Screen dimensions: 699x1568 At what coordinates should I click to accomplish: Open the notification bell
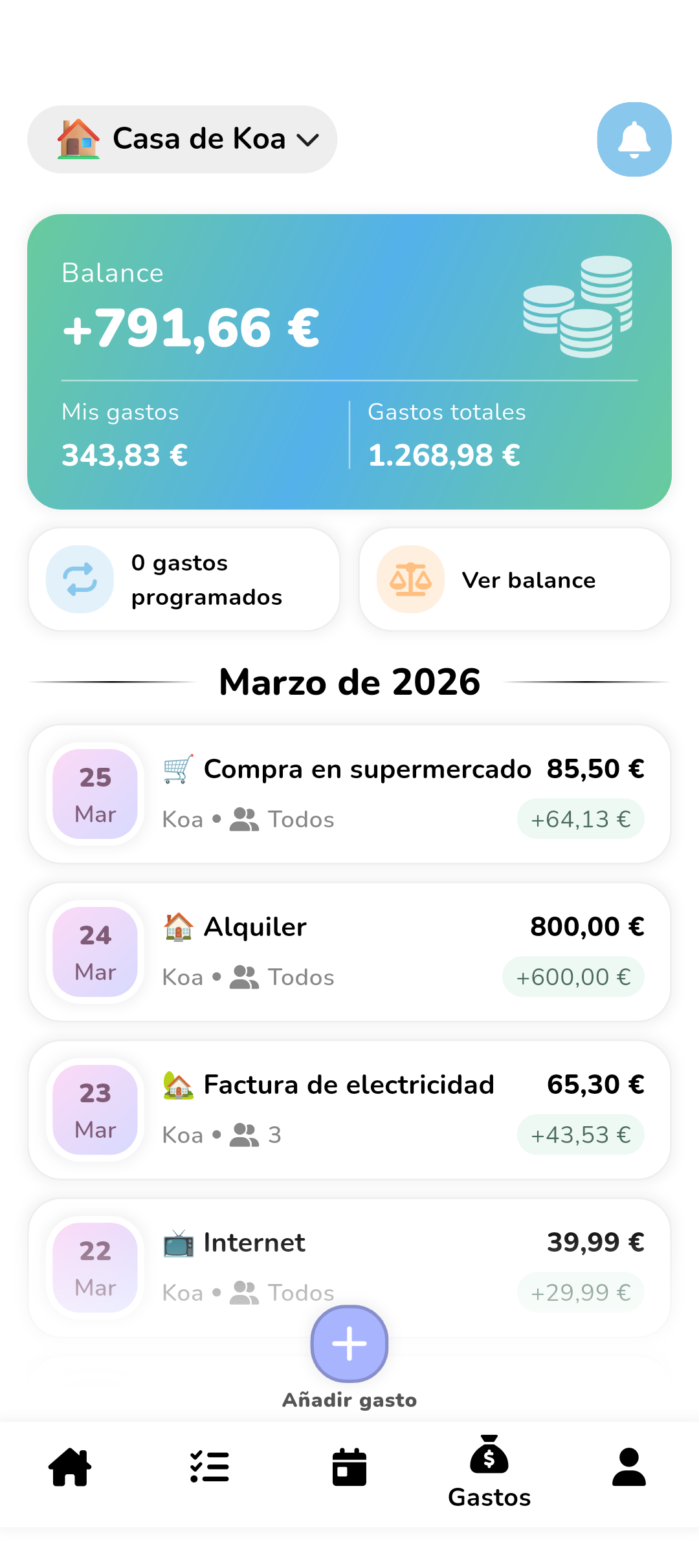click(x=634, y=139)
